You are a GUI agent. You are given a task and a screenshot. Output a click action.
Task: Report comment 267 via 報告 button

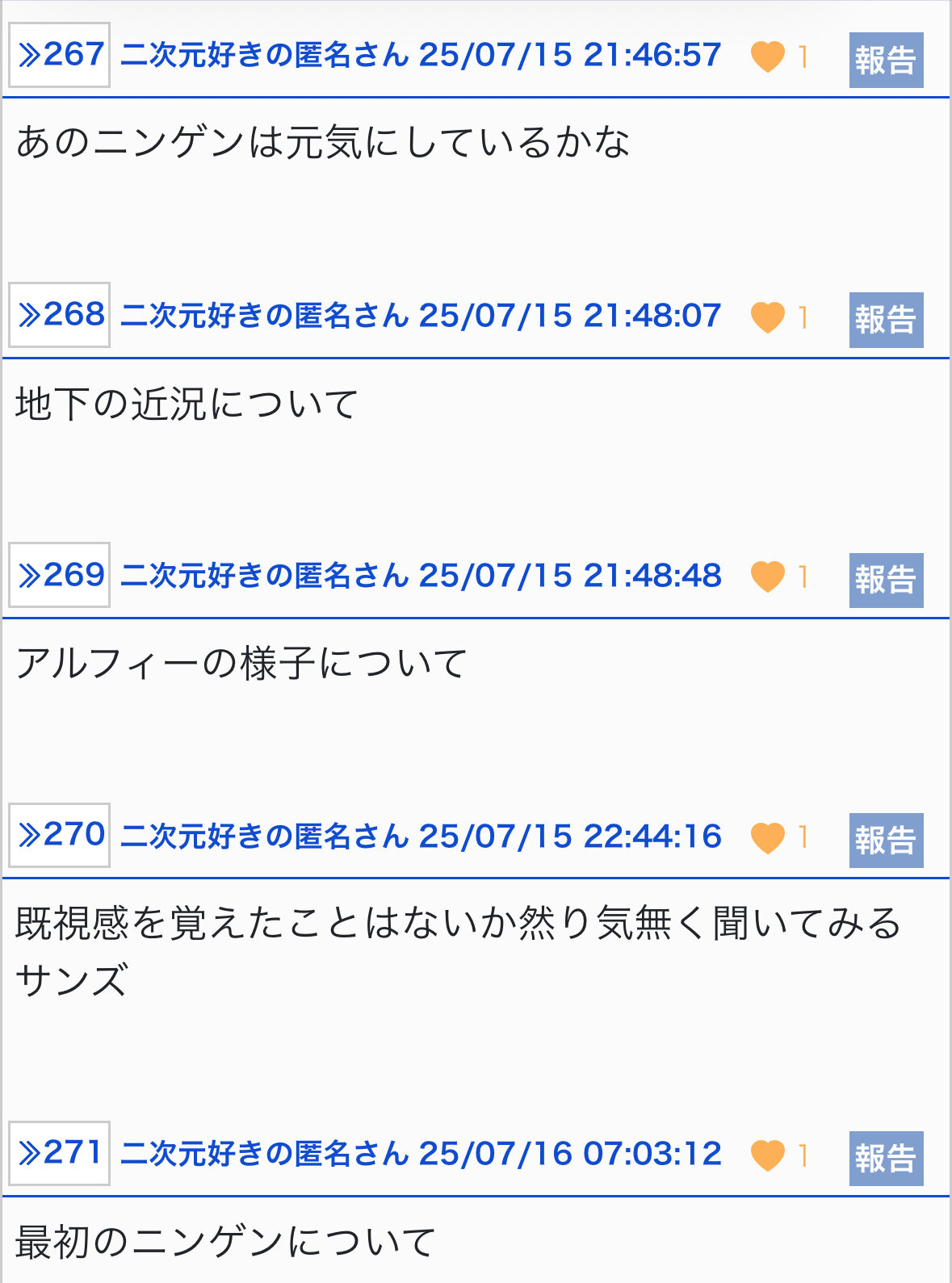pos(886,60)
